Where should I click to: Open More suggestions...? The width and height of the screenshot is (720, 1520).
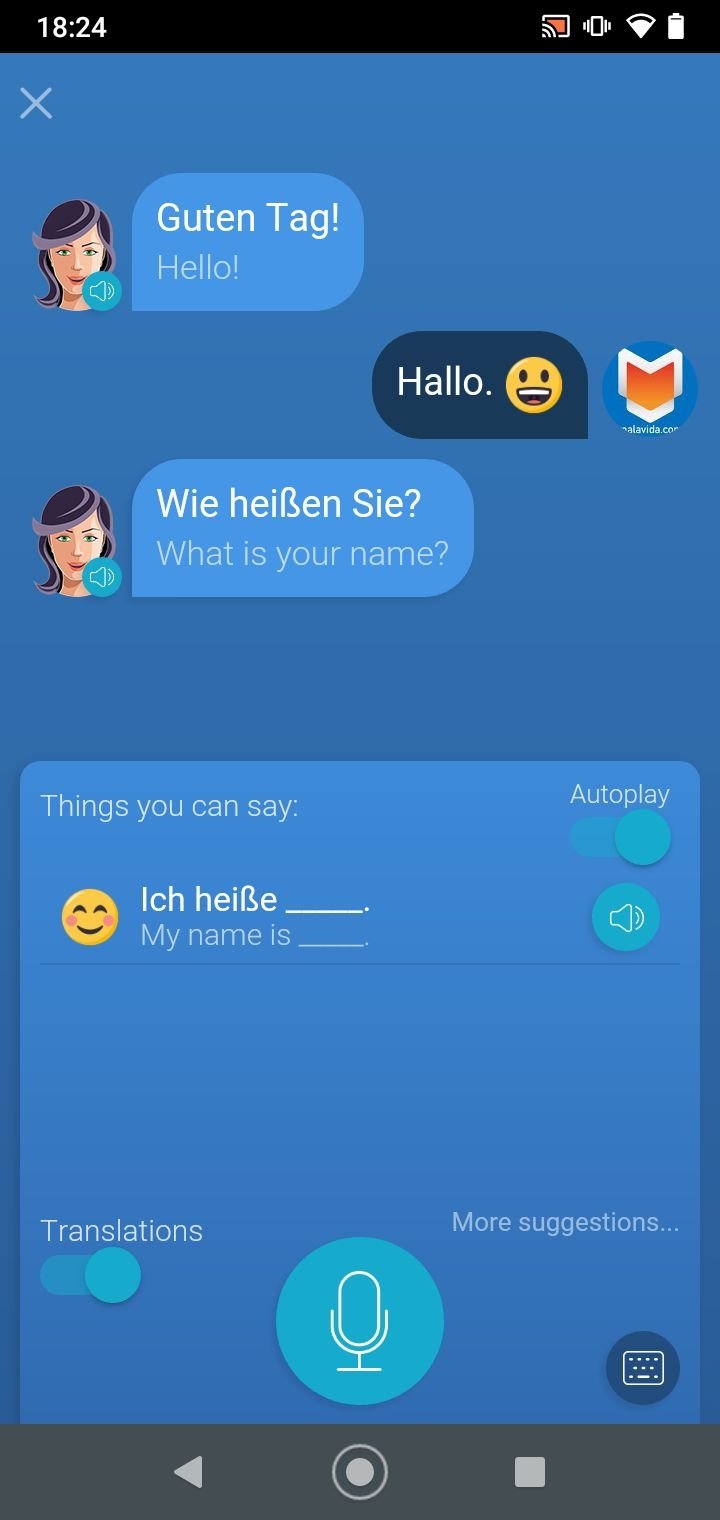pyautogui.click(x=565, y=1222)
